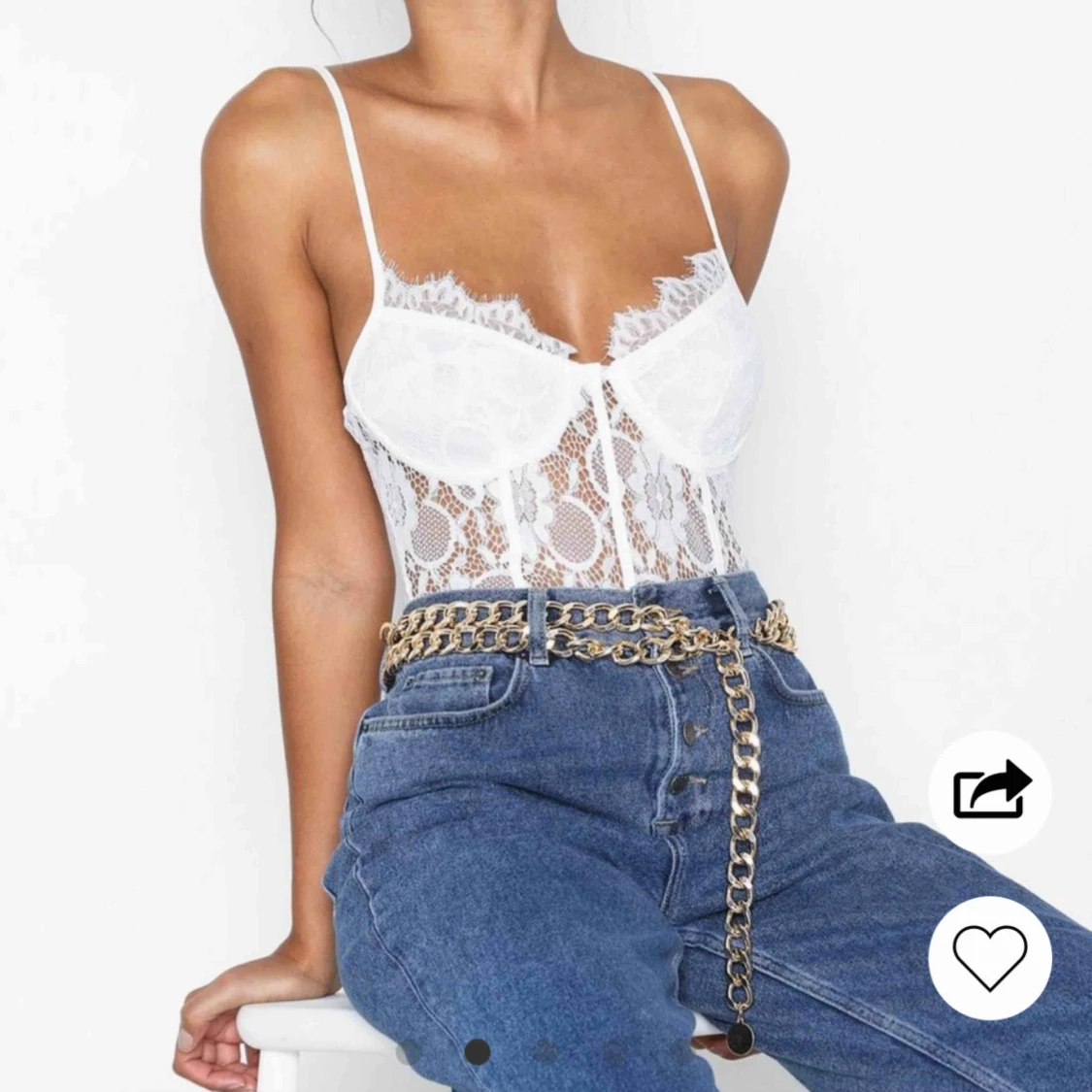Add this item to favorites with the heart
The height and width of the screenshot is (1092, 1092).
(990, 957)
